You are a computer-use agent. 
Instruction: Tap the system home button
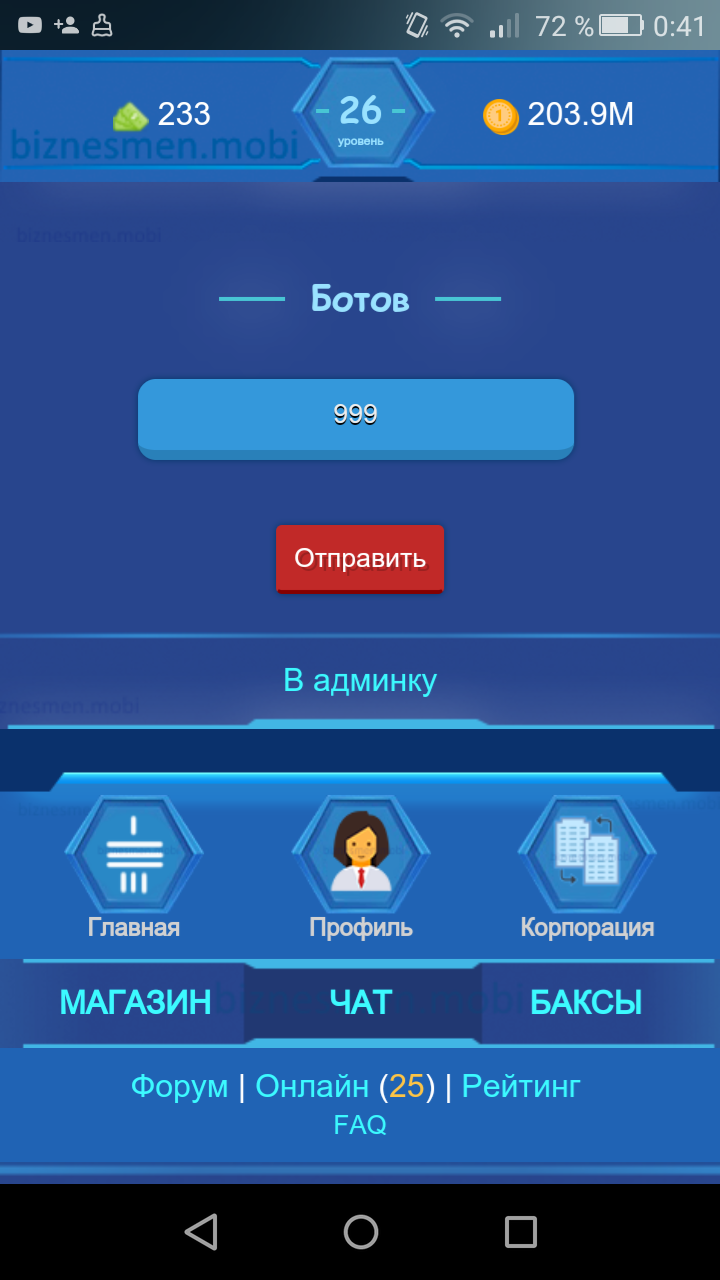click(x=360, y=1232)
